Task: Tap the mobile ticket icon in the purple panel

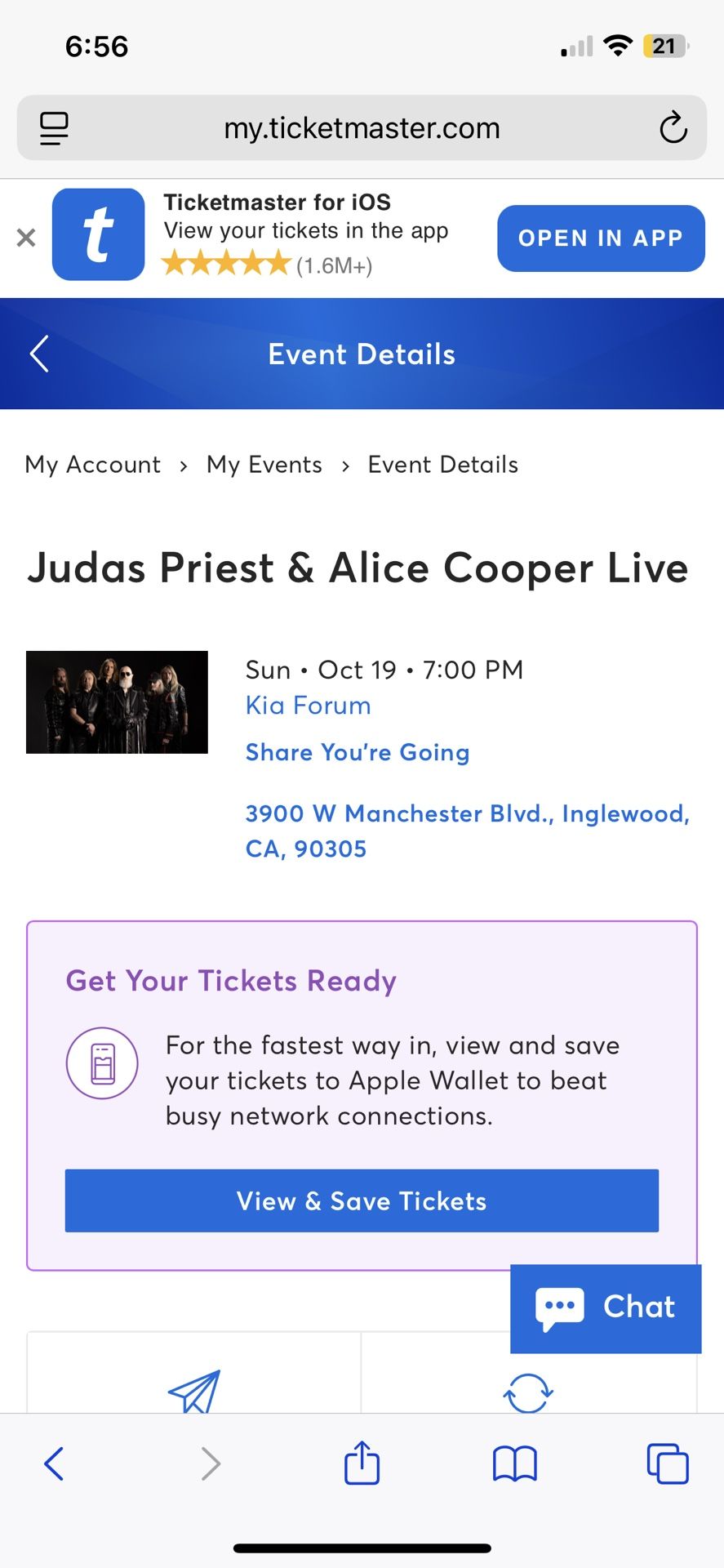Action: pyautogui.click(x=102, y=1062)
